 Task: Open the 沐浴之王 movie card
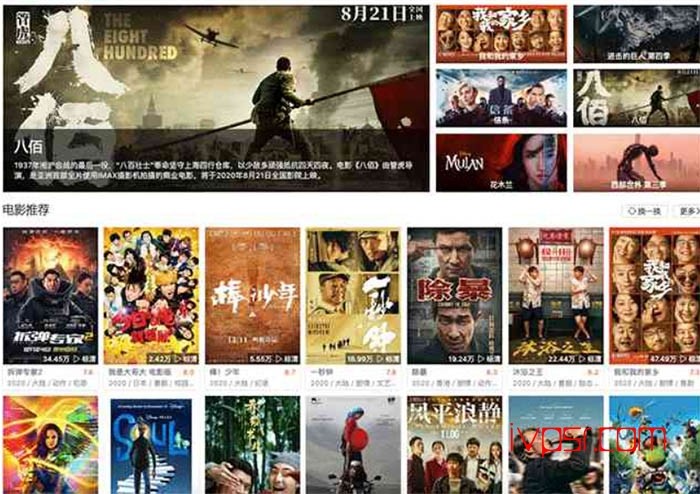(x=555, y=294)
